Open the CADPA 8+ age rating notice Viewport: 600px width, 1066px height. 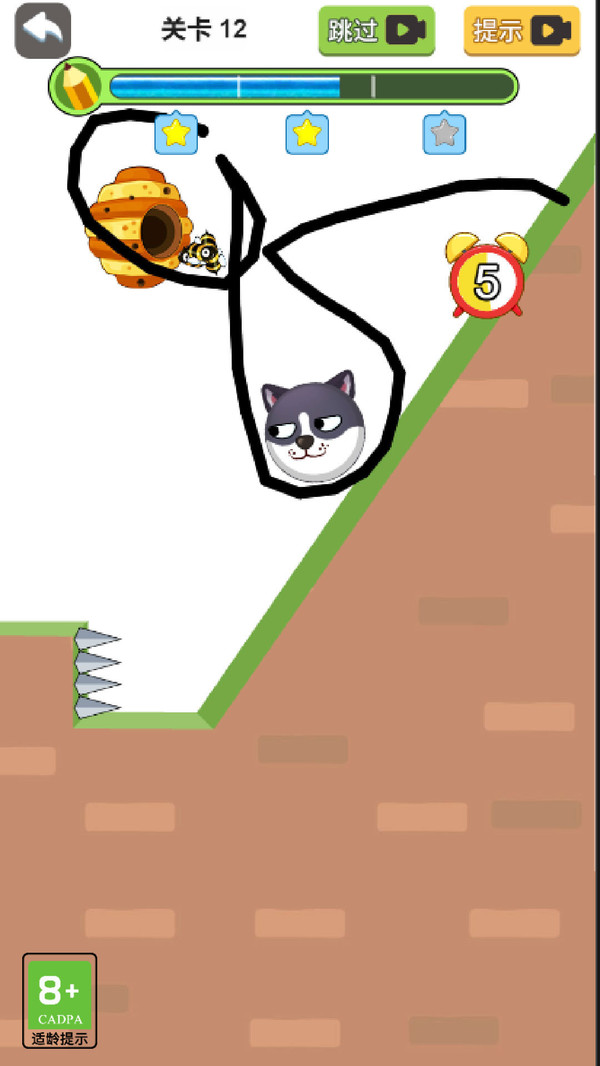point(60,999)
